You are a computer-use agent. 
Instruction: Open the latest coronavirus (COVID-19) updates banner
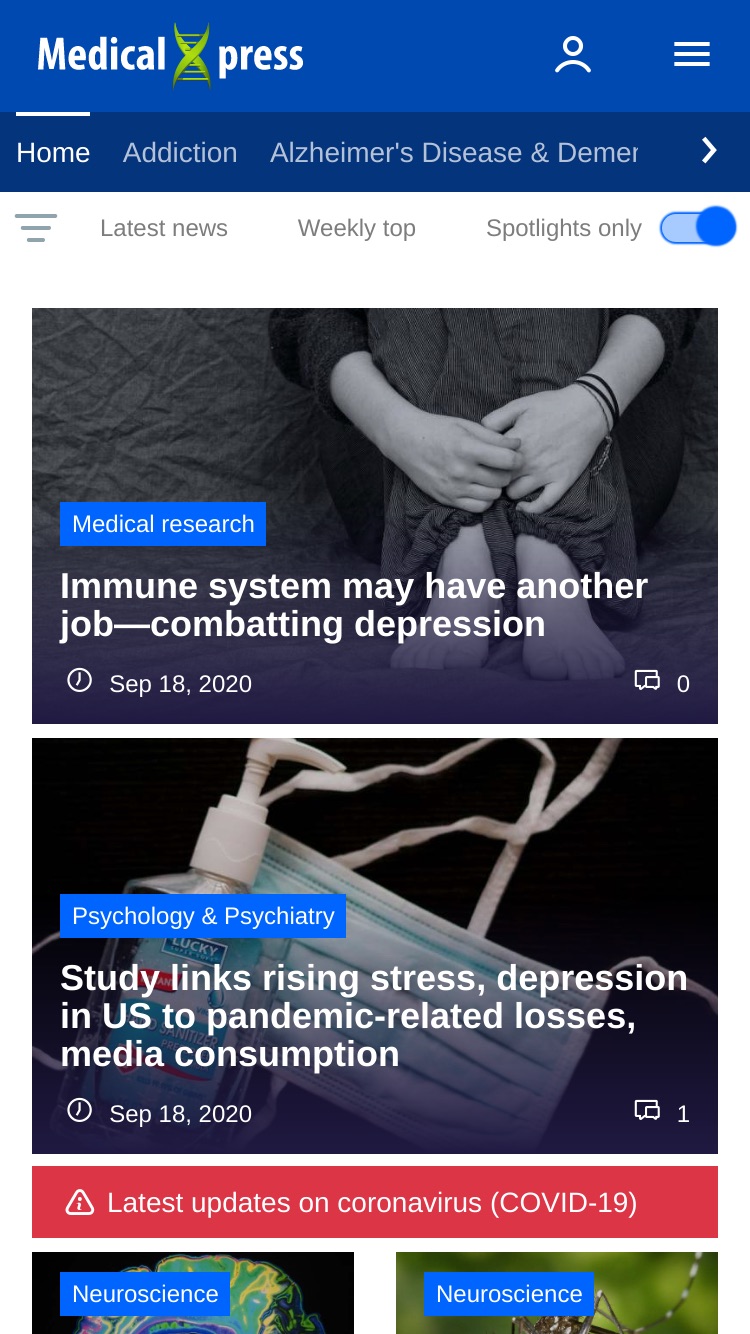coord(375,1202)
